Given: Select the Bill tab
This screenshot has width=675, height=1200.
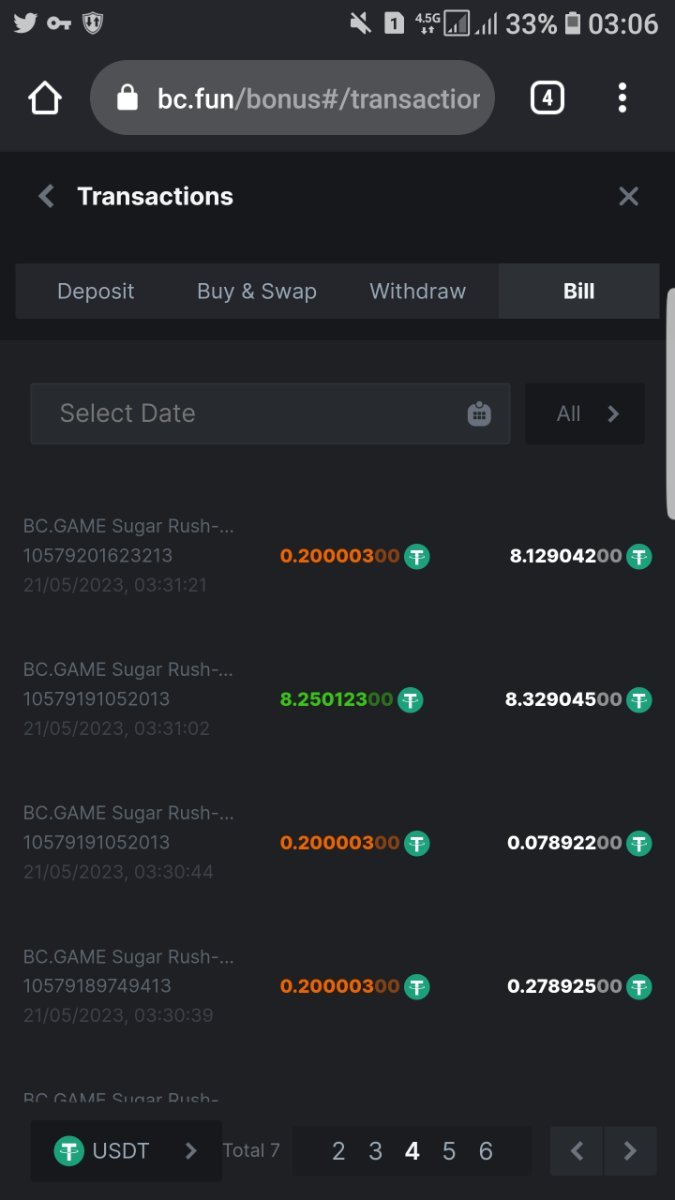Looking at the screenshot, I should [x=578, y=291].
